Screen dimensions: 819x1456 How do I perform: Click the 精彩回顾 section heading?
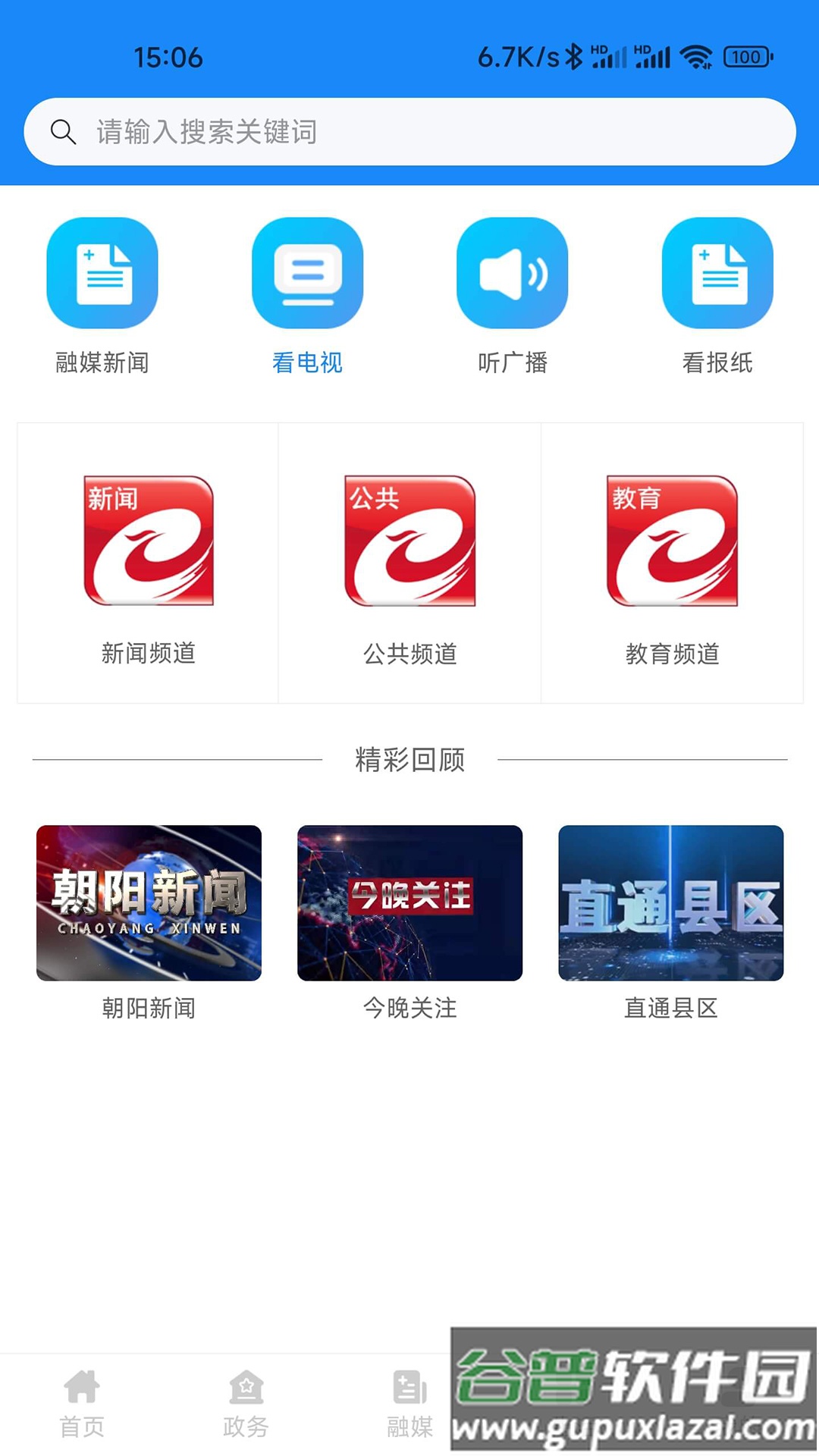(x=409, y=760)
